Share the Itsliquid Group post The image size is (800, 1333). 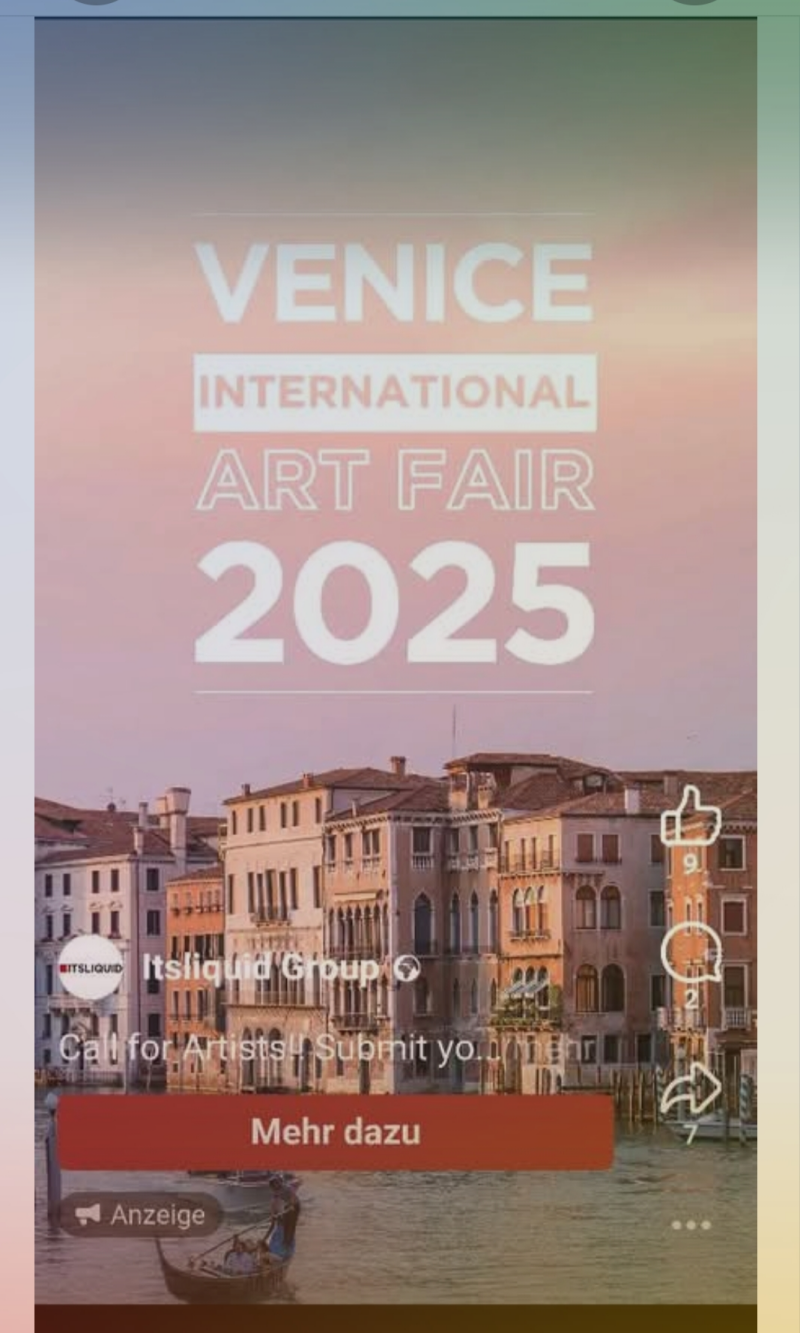691,1090
